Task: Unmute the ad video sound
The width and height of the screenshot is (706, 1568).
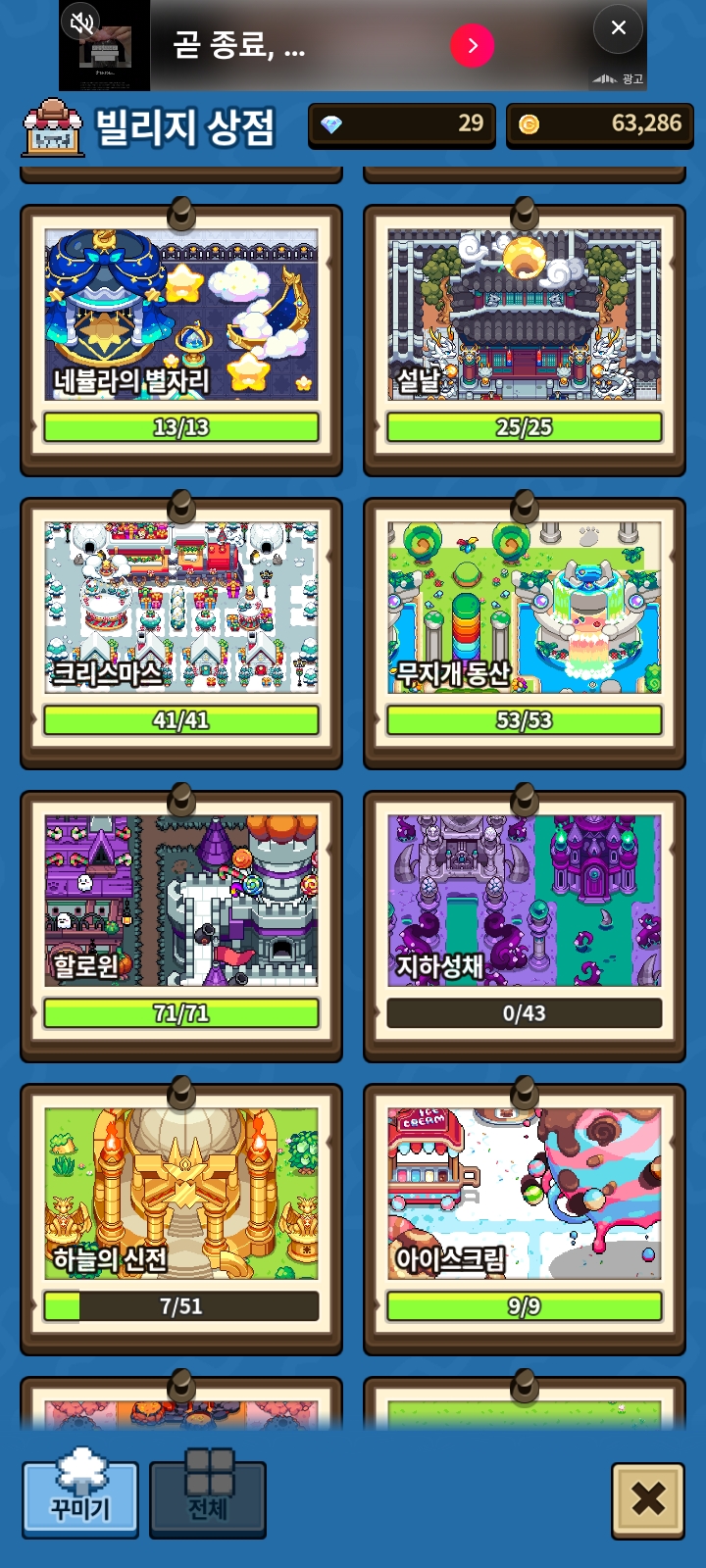Action: (x=83, y=21)
